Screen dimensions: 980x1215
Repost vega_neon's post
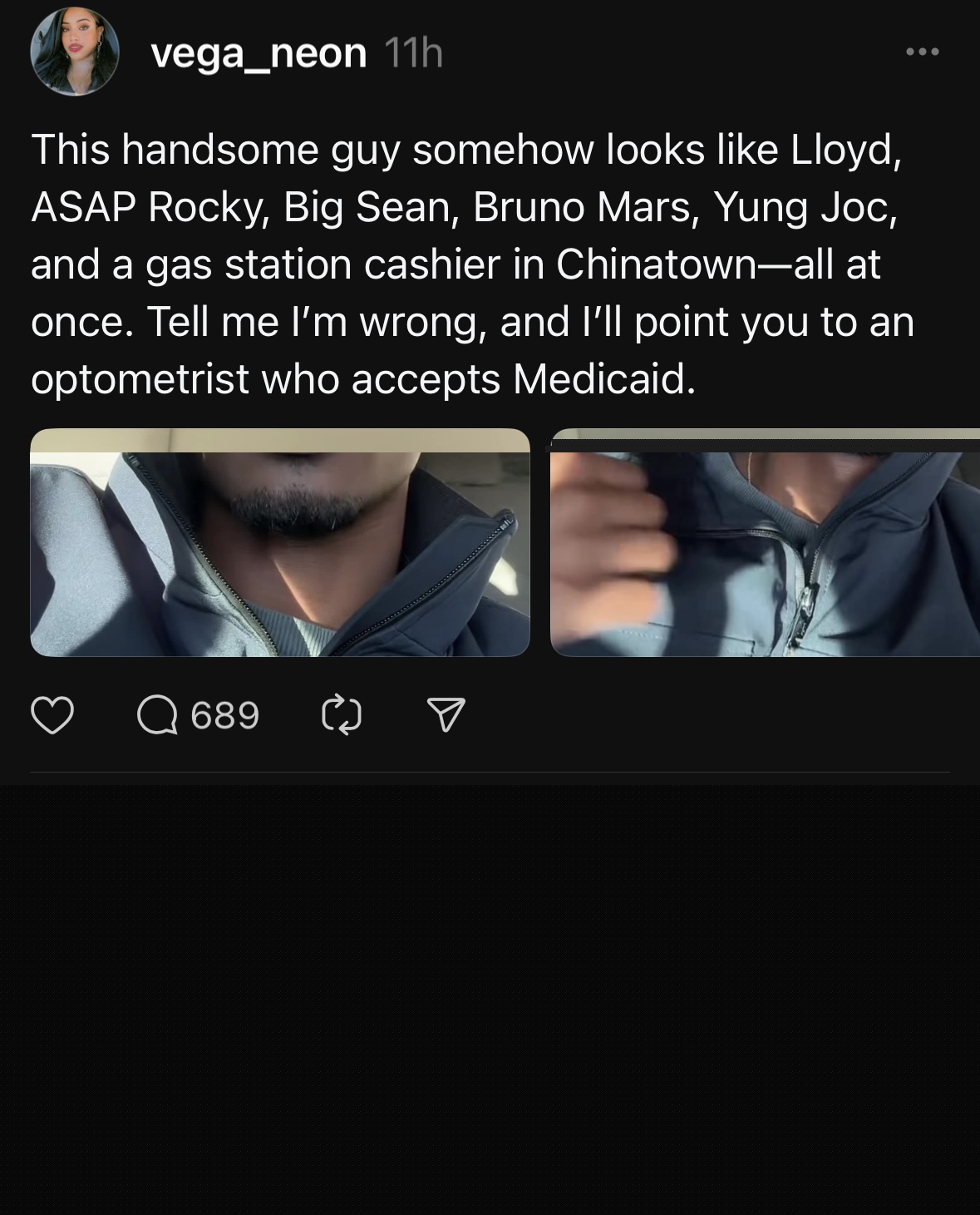point(341,715)
